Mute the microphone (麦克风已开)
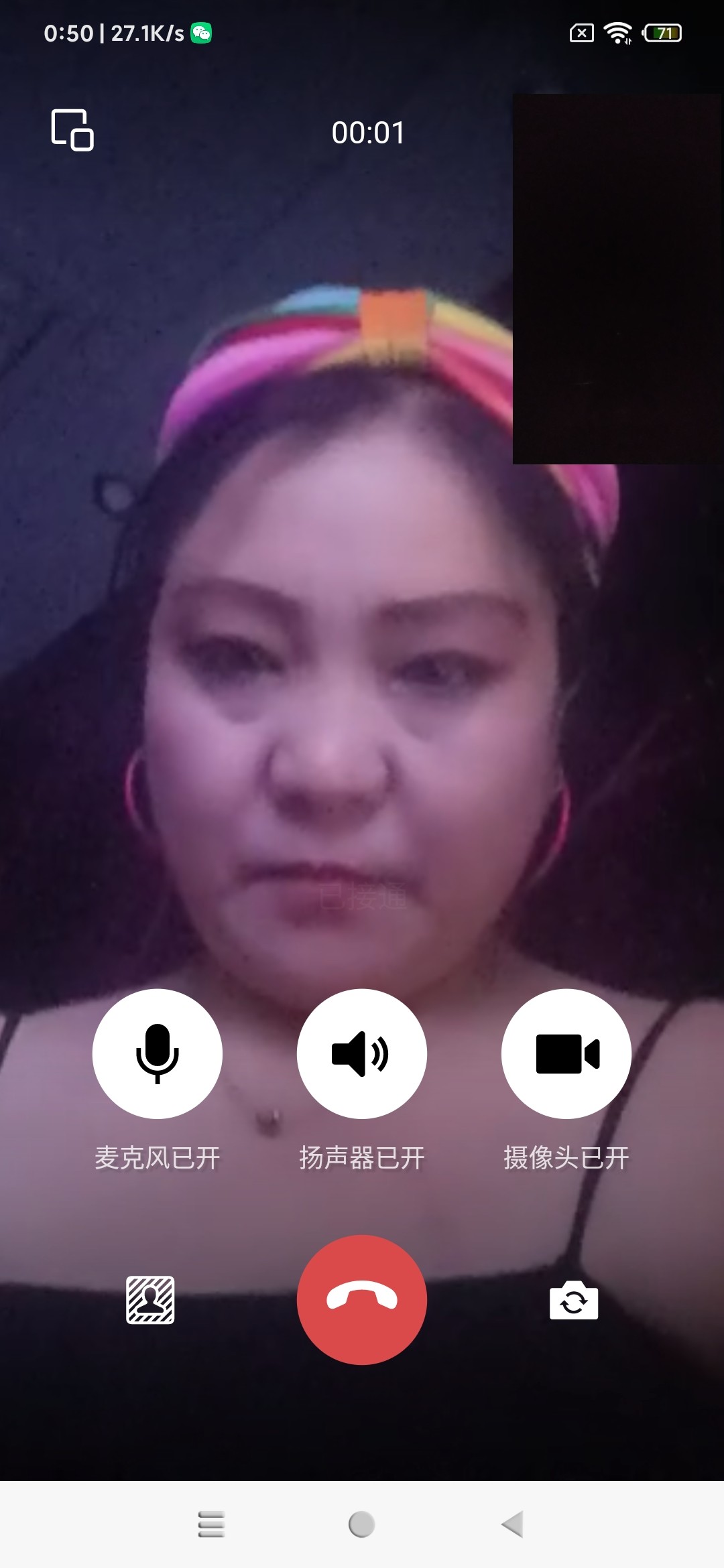The height and width of the screenshot is (1568, 724). (158, 1053)
